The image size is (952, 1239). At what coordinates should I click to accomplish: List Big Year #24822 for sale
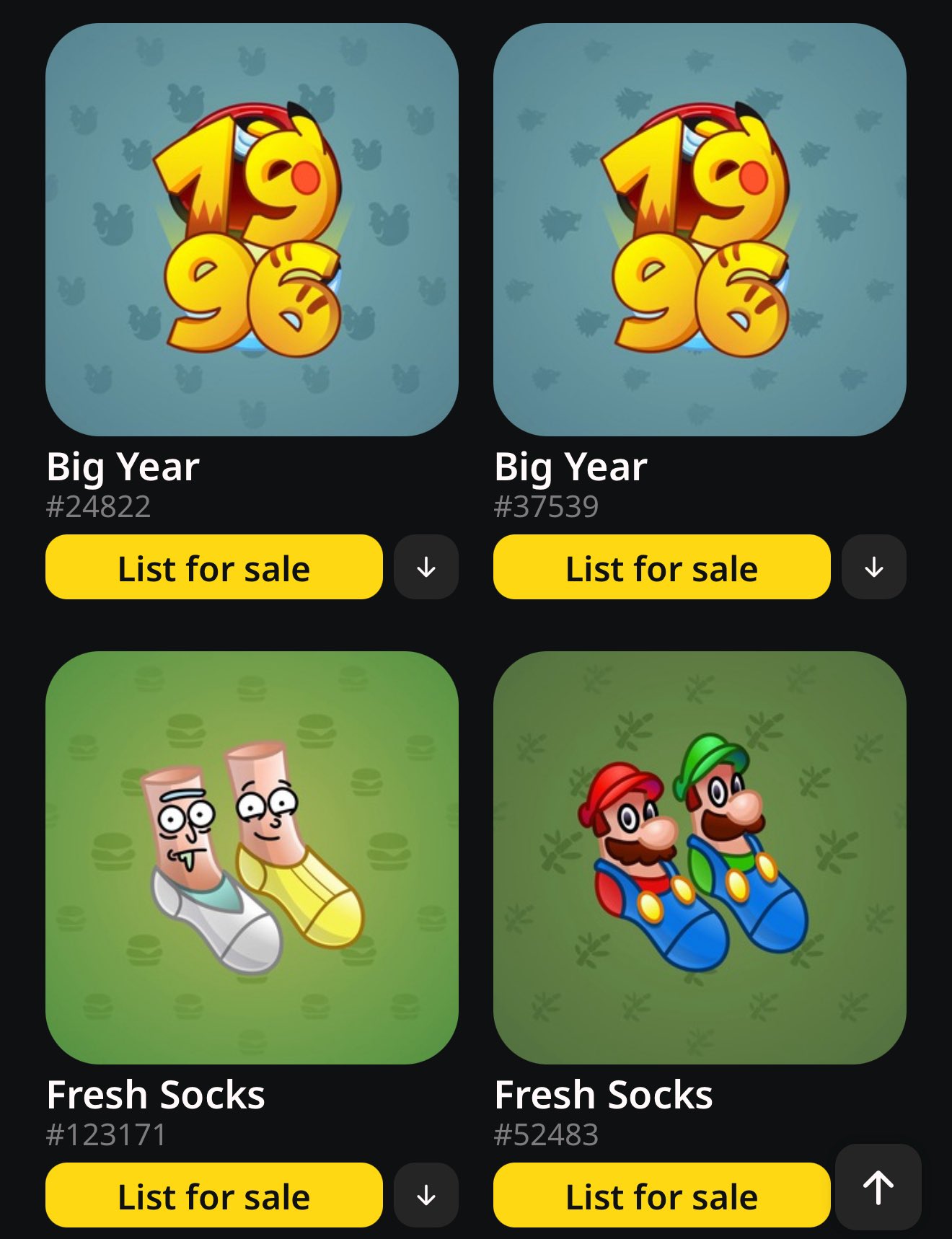click(x=213, y=568)
